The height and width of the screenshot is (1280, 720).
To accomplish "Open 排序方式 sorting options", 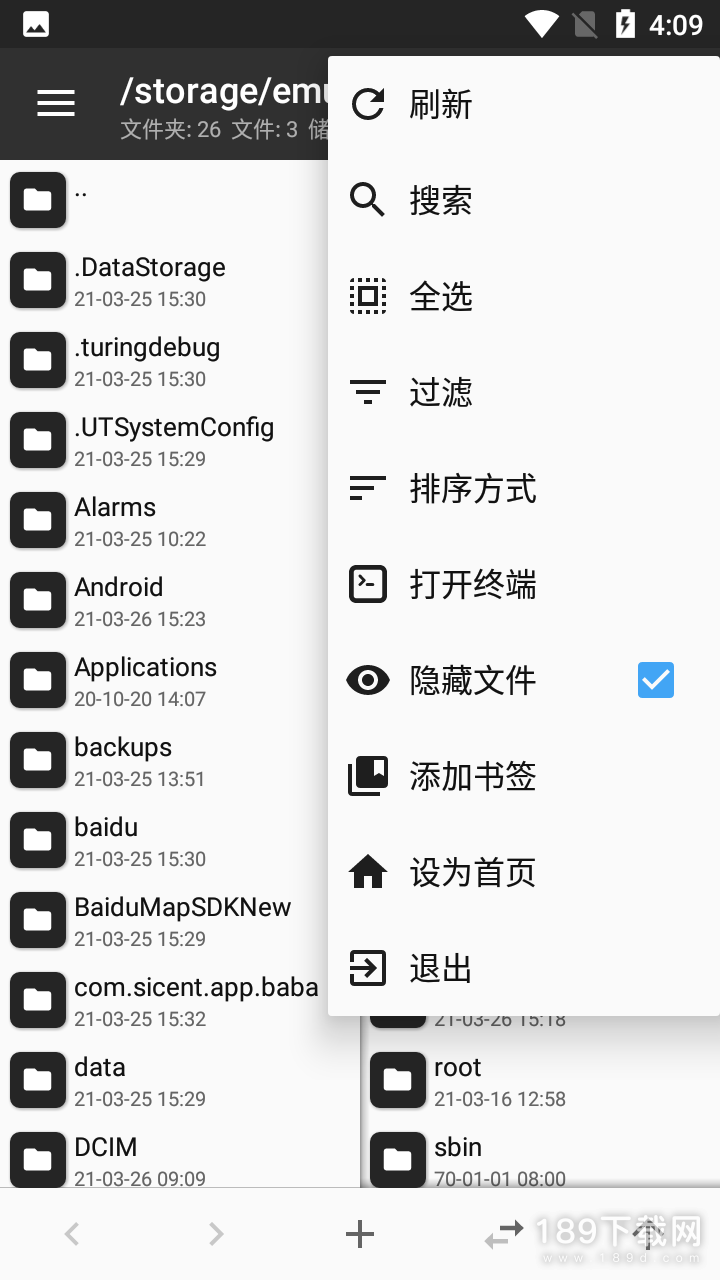I will tap(472, 488).
